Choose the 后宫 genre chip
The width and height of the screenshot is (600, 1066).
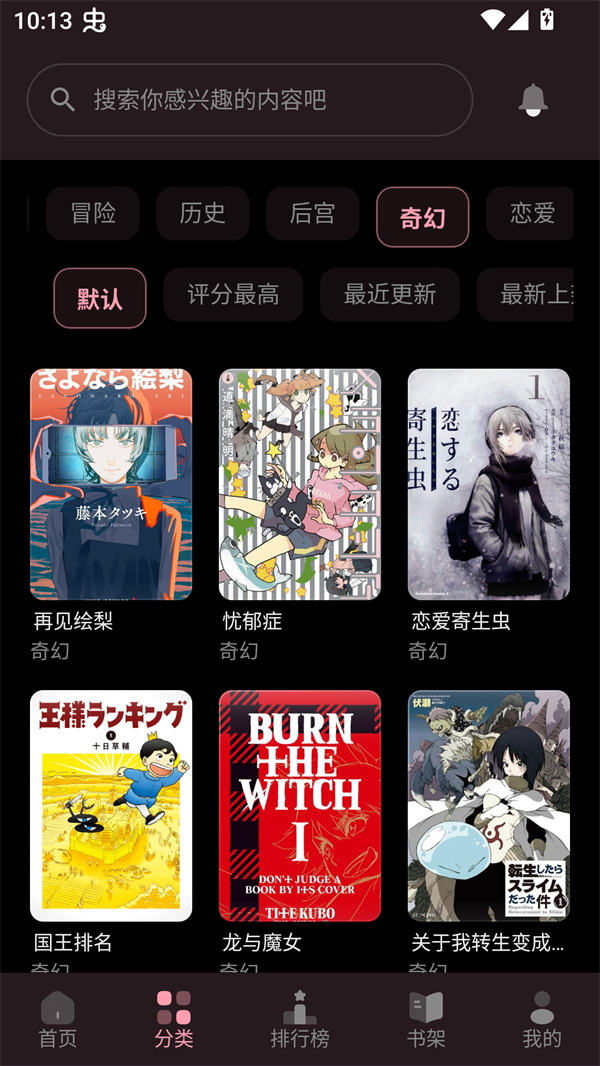pos(312,214)
